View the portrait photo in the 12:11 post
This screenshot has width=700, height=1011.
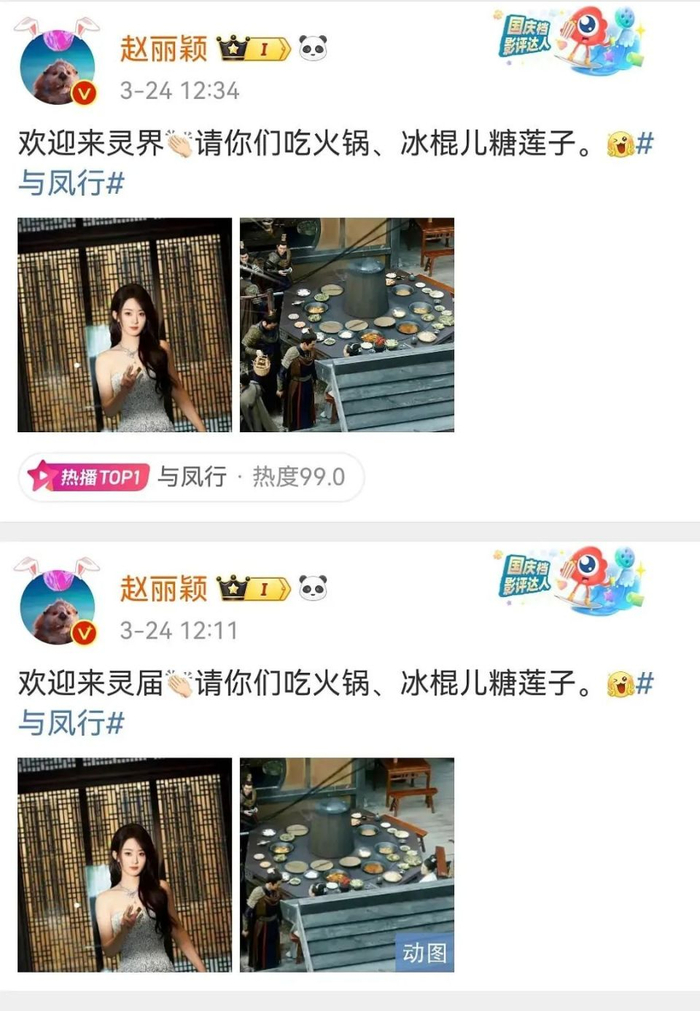pyautogui.click(x=125, y=865)
